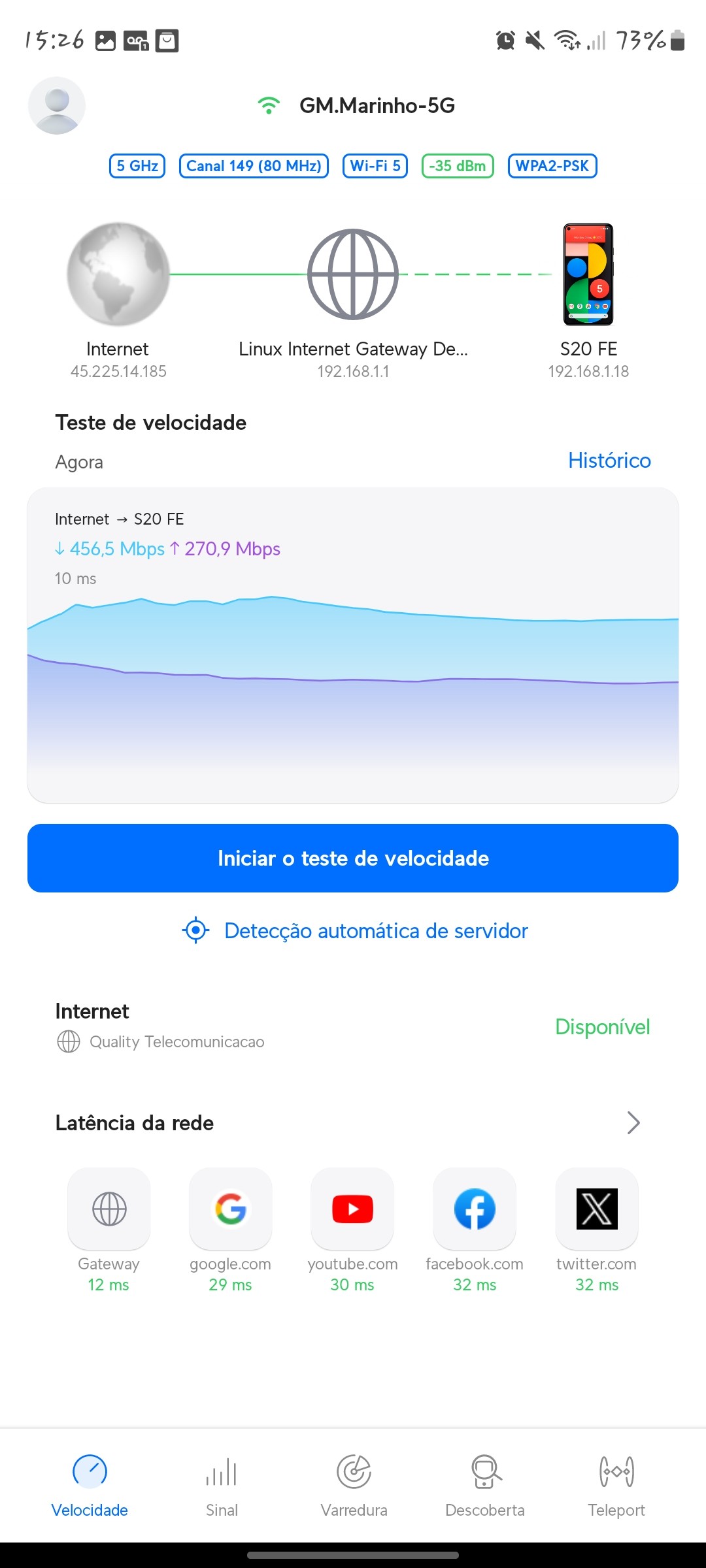
Task: Open the Internet globe node
Action: tap(118, 274)
